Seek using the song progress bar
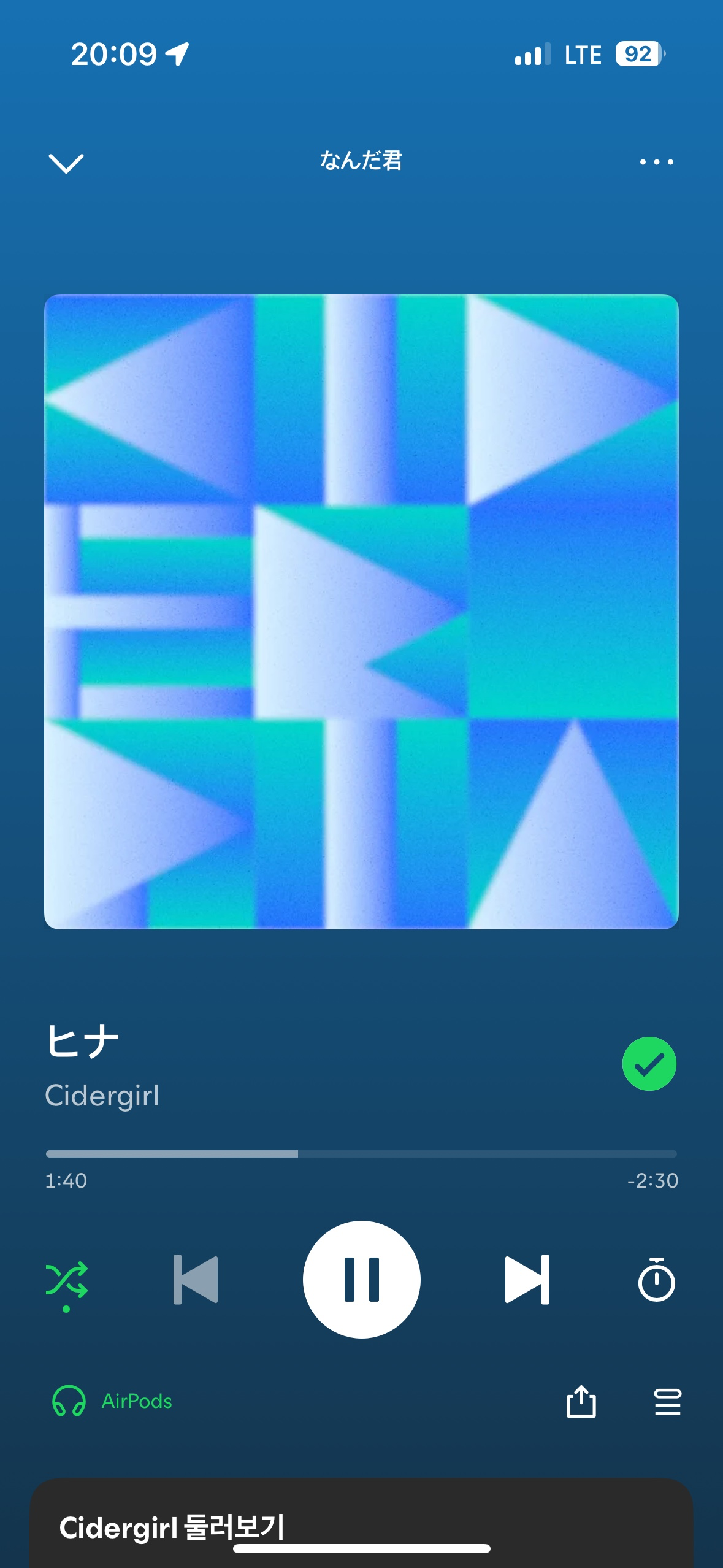This screenshot has width=723, height=1568. pos(361,1154)
